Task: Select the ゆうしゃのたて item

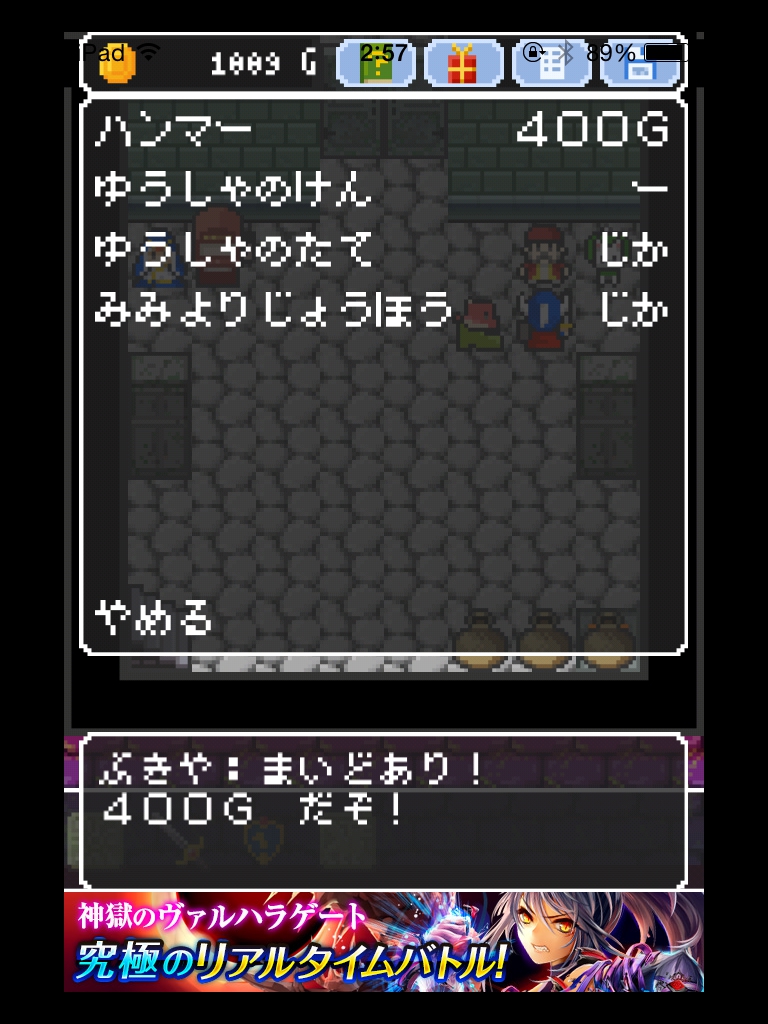Action: (382, 249)
